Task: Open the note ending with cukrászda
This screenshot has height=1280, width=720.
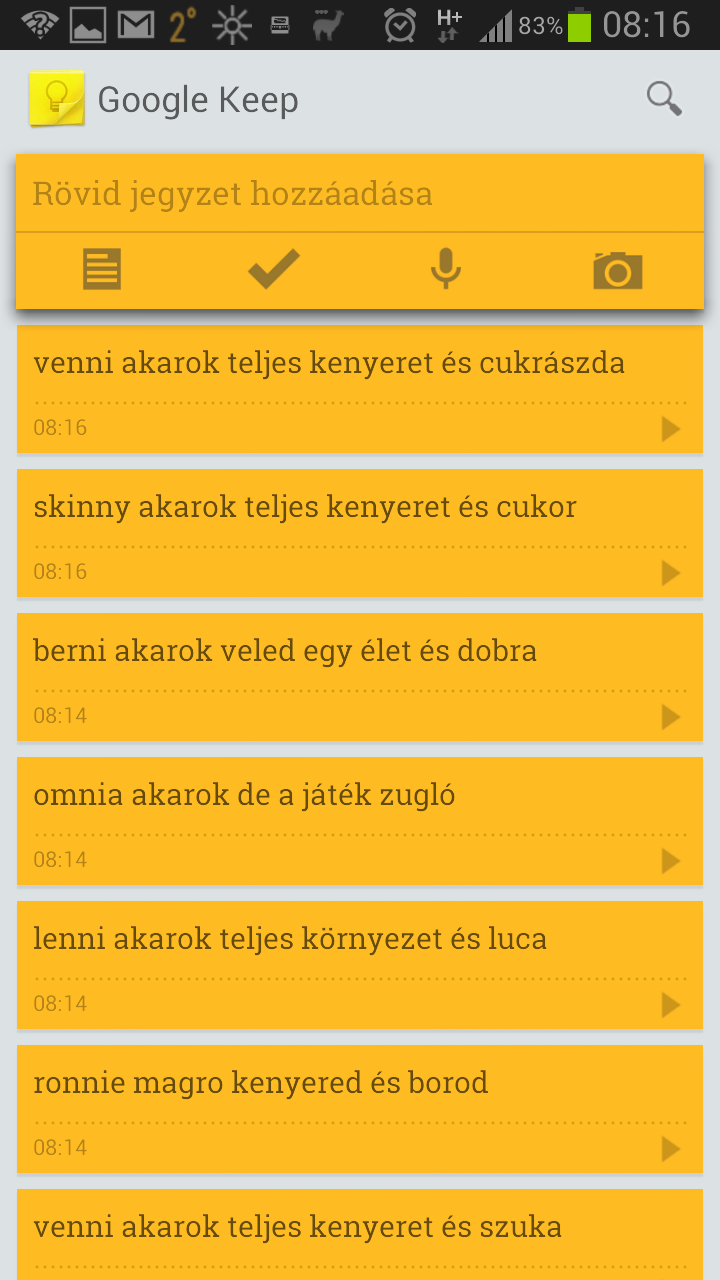Action: click(x=360, y=389)
